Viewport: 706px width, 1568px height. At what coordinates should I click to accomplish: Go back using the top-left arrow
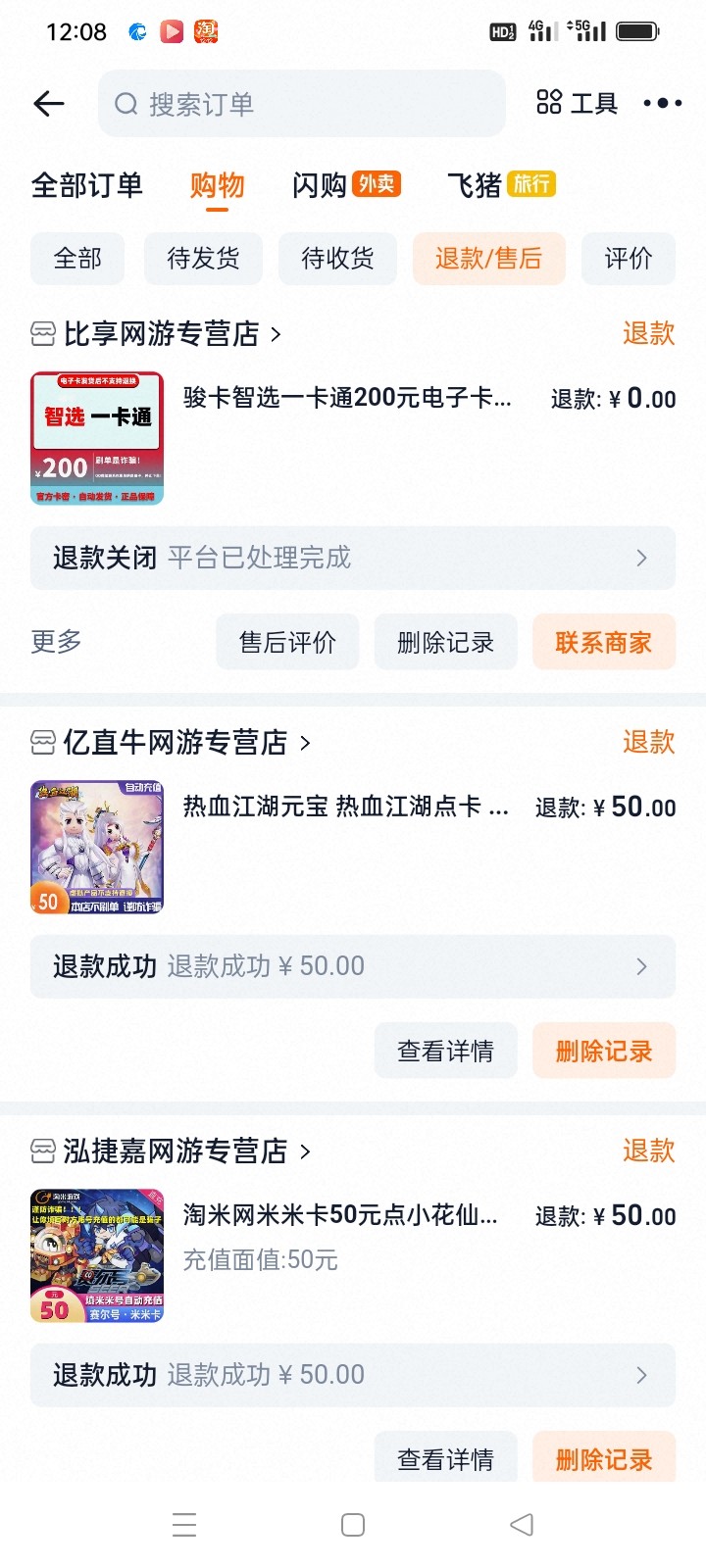[x=49, y=103]
